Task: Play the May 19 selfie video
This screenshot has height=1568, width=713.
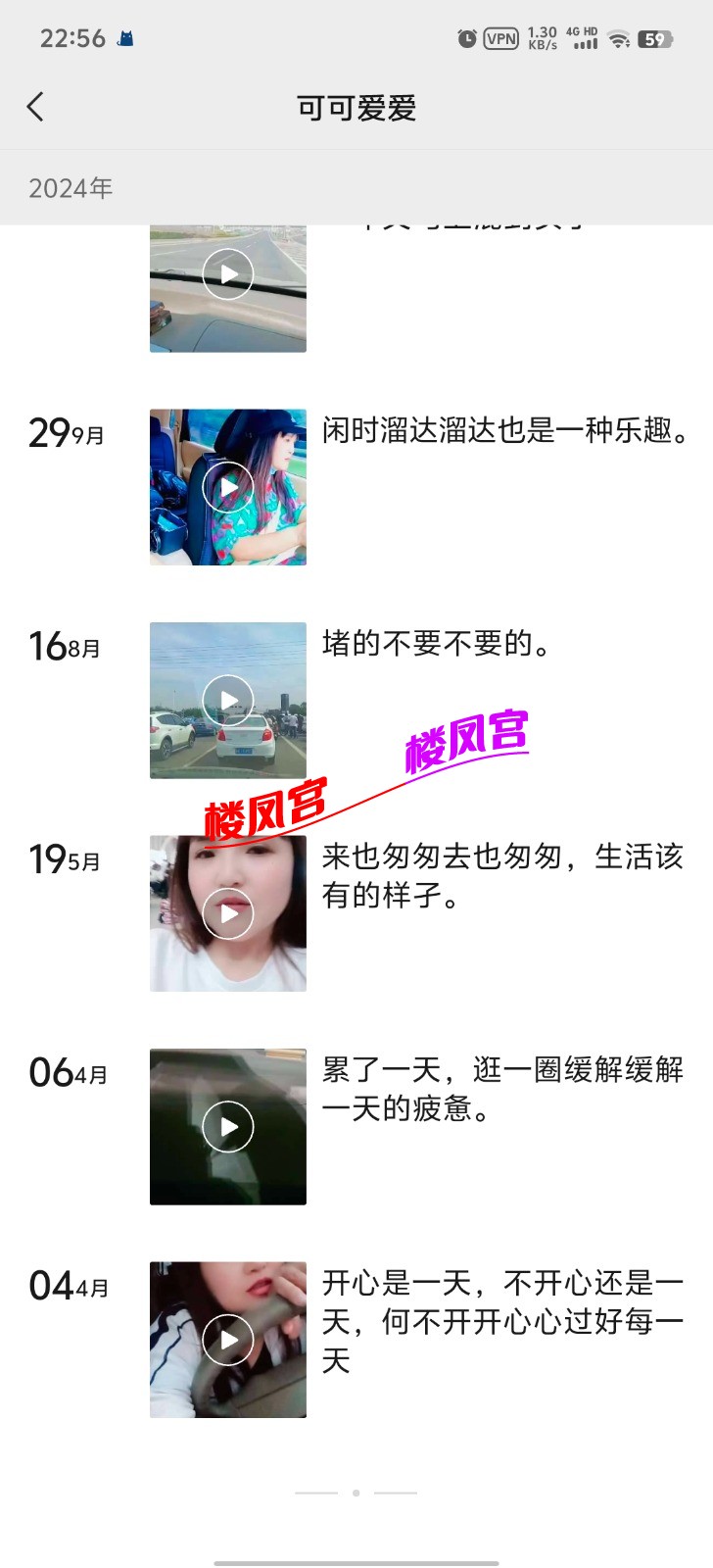Action: coord(227,912)
